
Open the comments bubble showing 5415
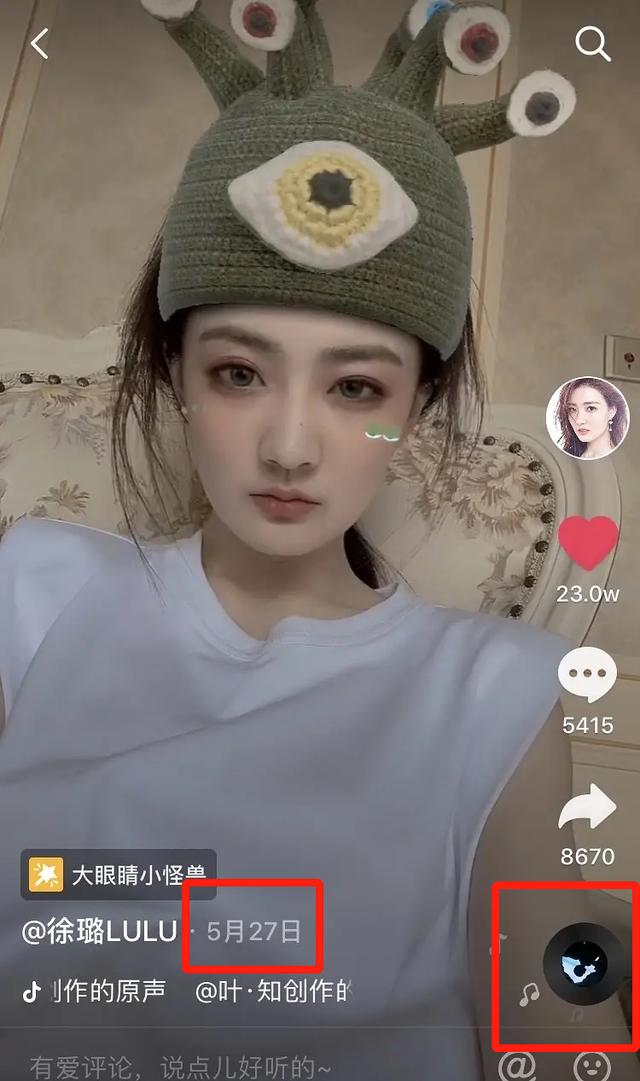pyautogui.click(x=587, y=675)
